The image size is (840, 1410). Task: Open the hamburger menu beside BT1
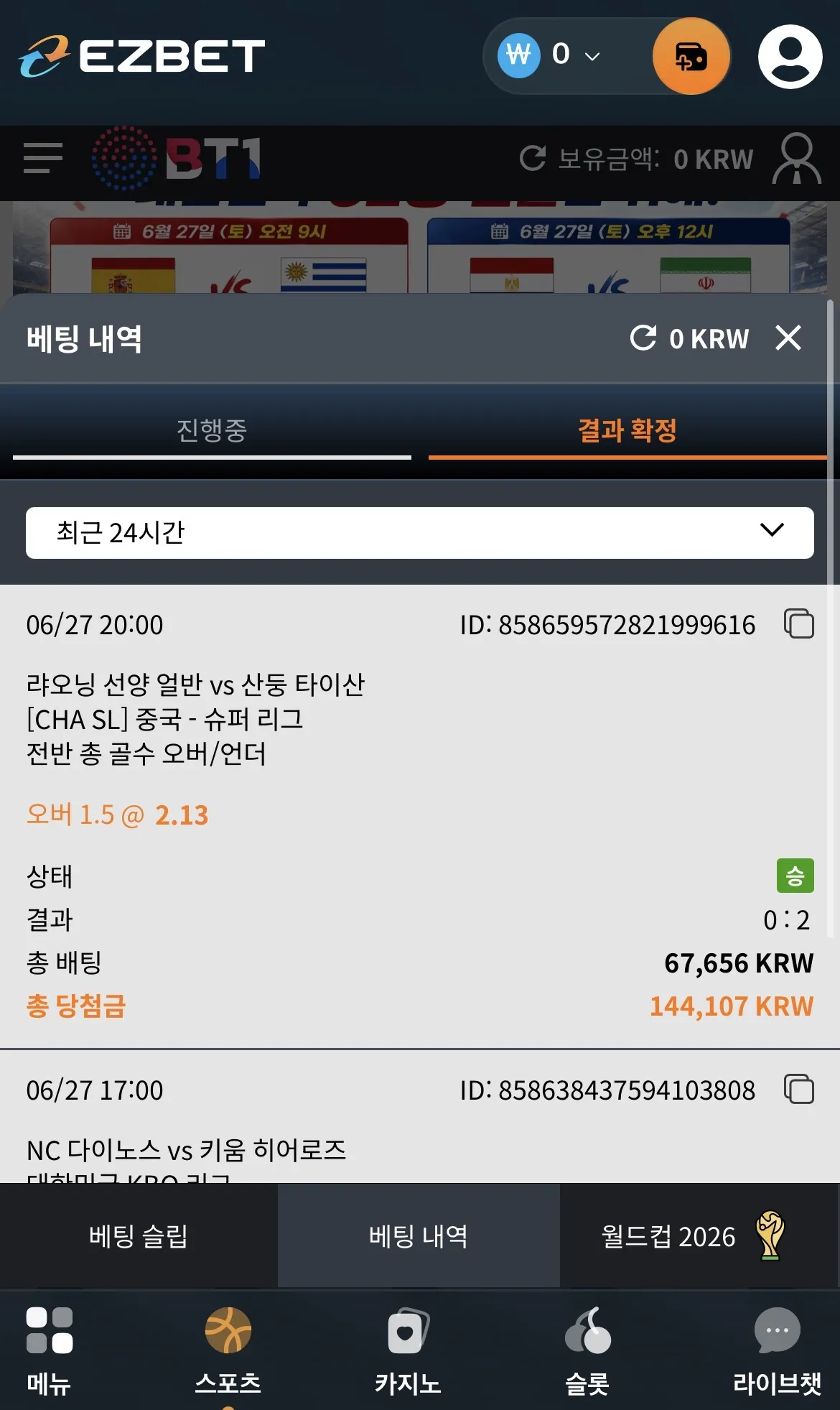click(43, 158)
